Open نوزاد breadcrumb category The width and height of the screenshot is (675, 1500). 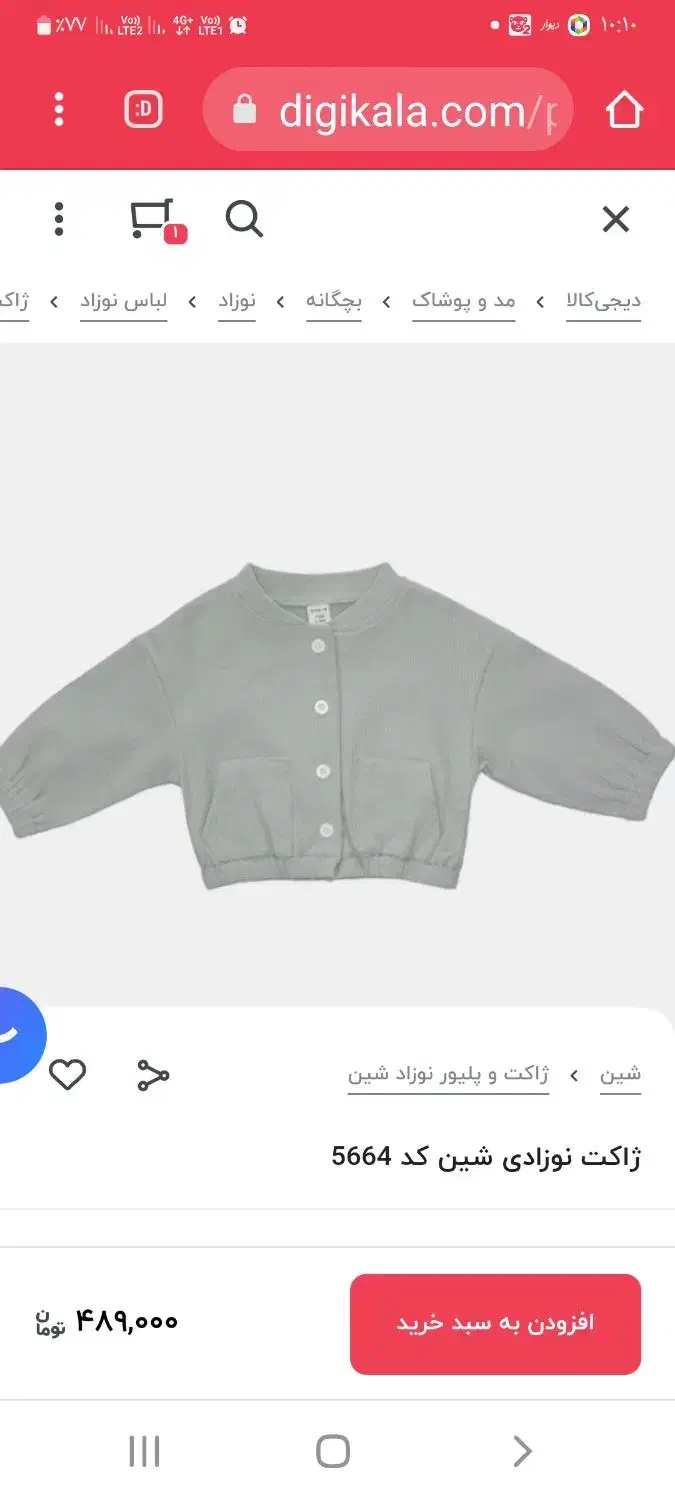coord(237,301)
